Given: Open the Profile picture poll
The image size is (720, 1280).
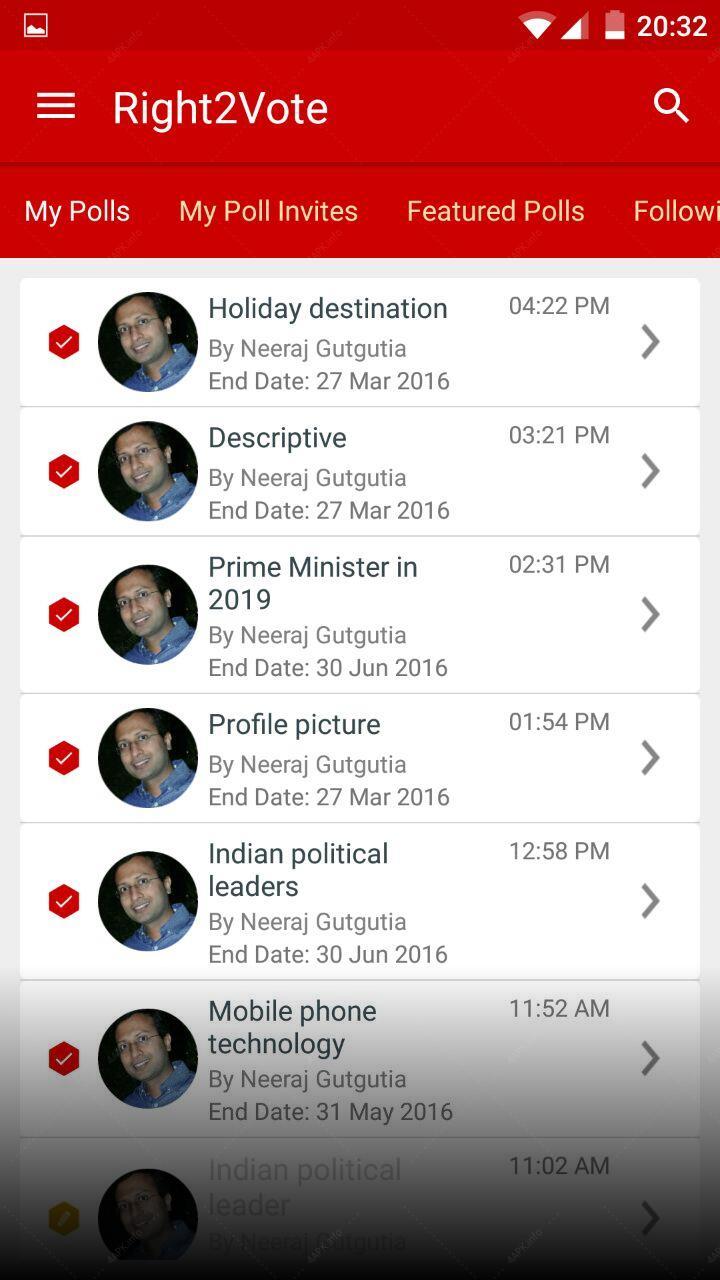Looking at the screenshot, I should (x=360, y=758).
